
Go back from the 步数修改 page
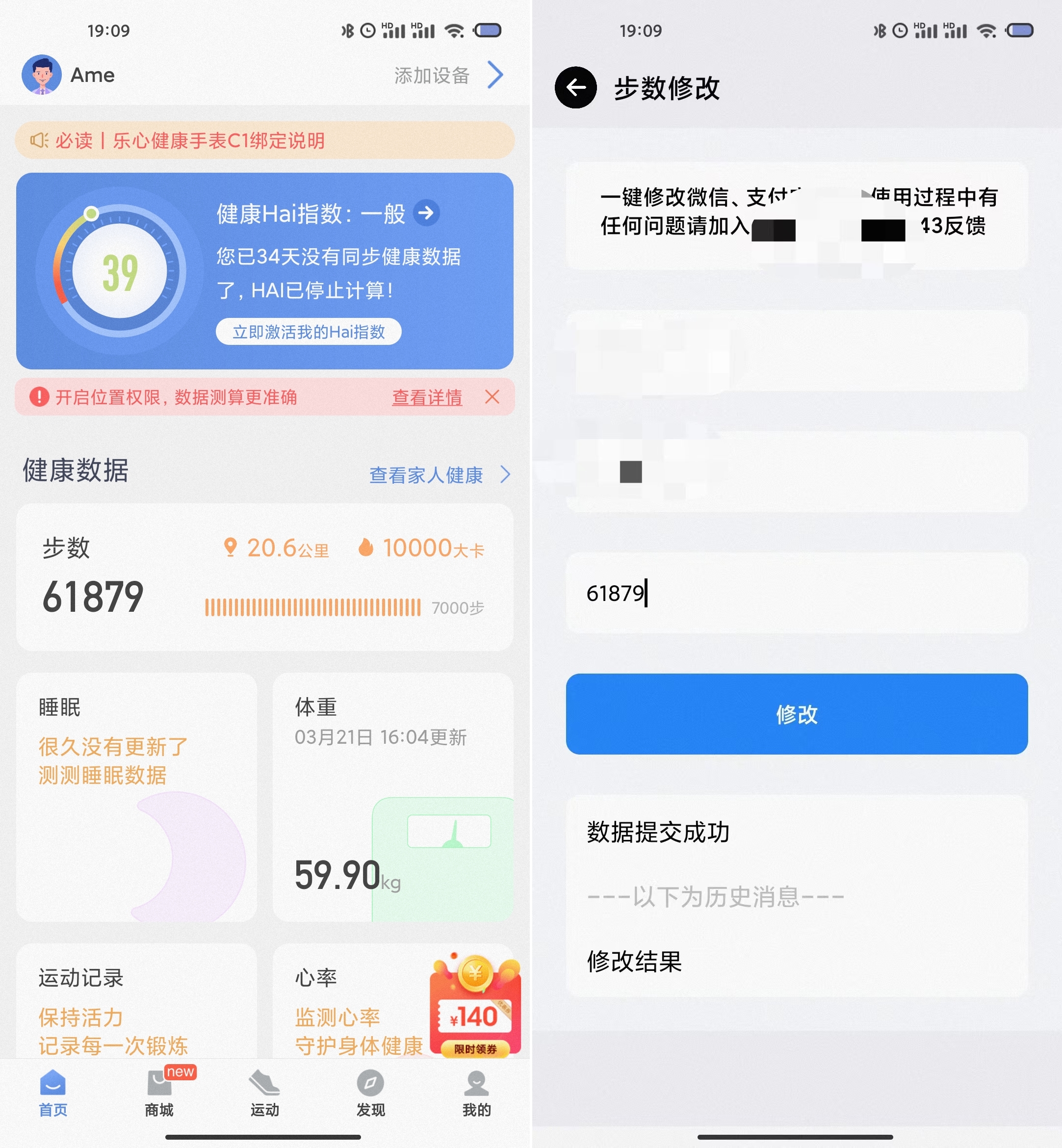(575, 87)
